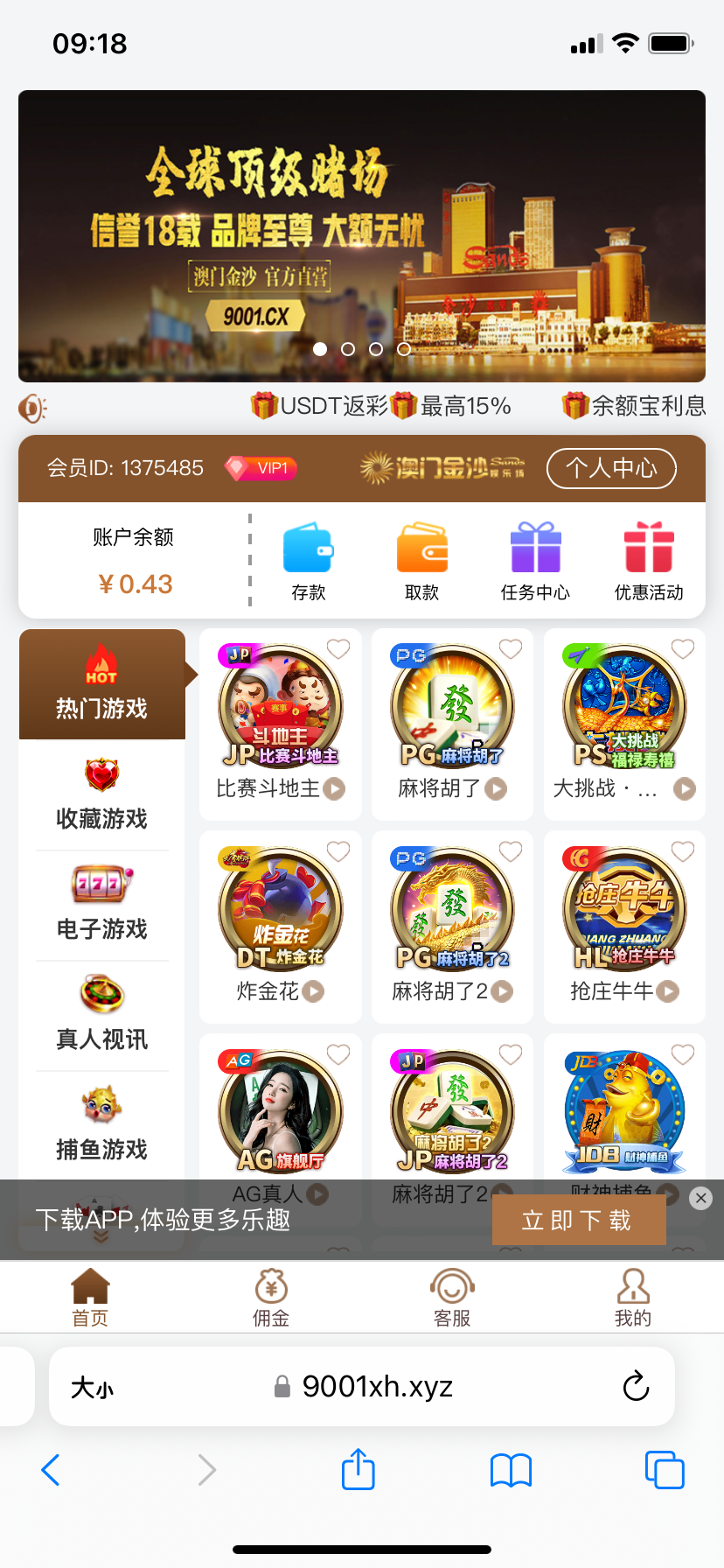The image size is (724, 1568).
Task: Switch to 电子游戏 category
Action: [x=102, y=905]
